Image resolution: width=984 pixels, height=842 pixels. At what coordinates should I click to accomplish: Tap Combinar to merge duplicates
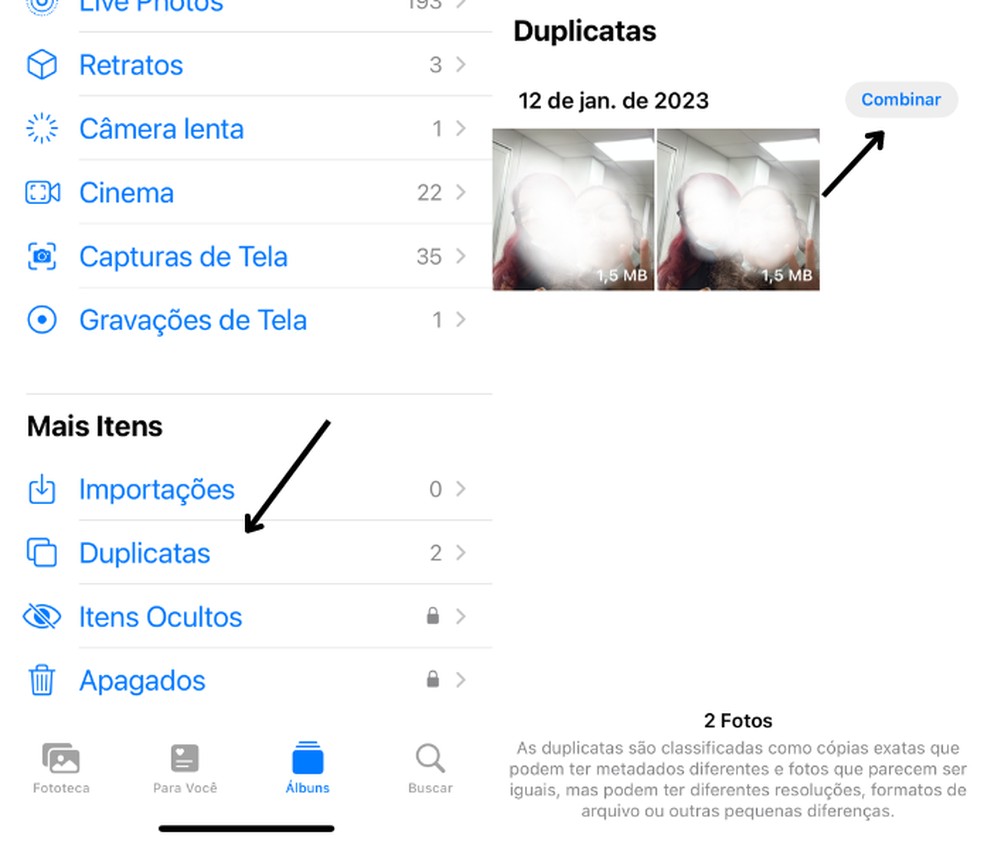(x=901, y=100)
